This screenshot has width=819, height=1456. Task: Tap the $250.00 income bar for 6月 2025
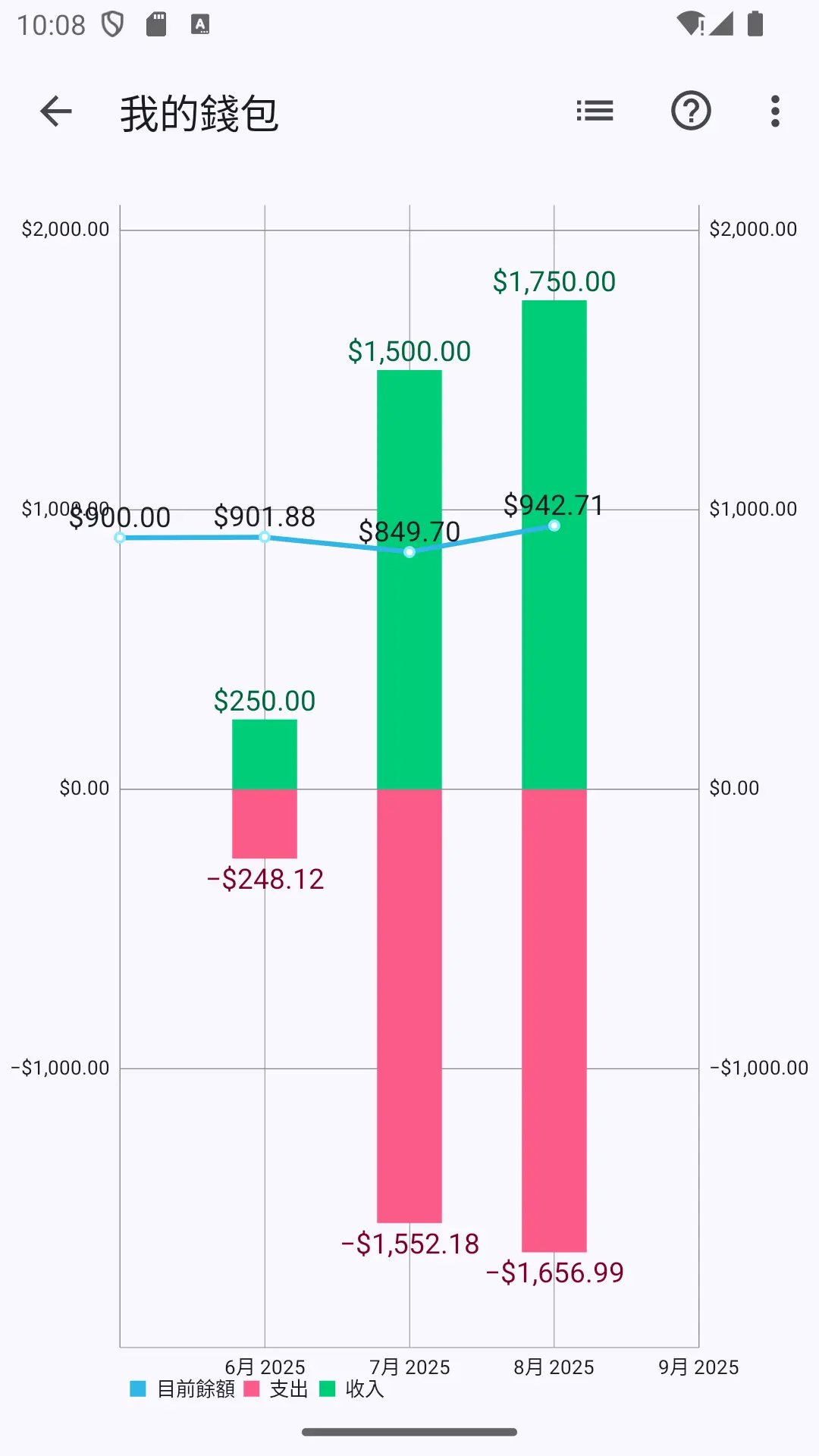265,755
